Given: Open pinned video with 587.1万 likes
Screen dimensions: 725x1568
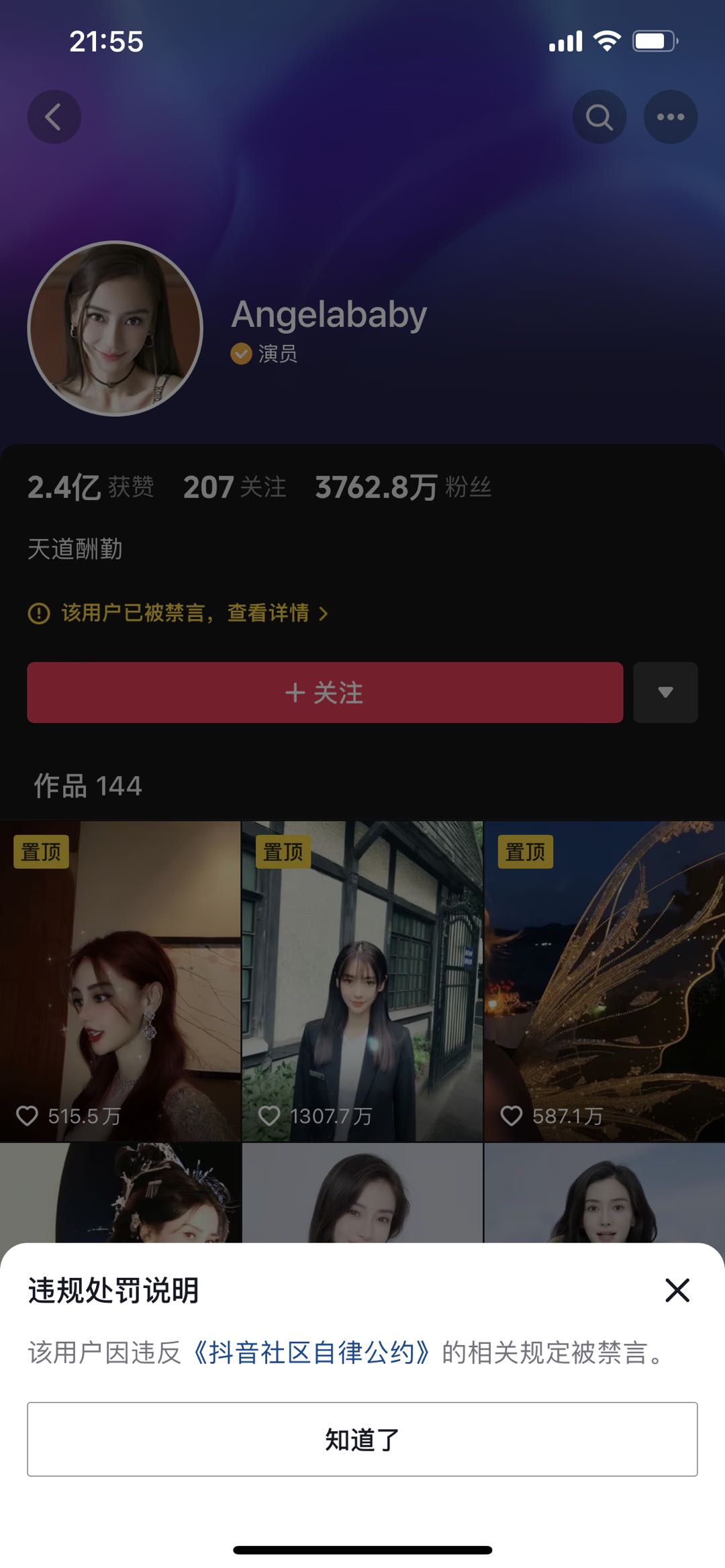Looking at the screenshot, I should [604, 980].
